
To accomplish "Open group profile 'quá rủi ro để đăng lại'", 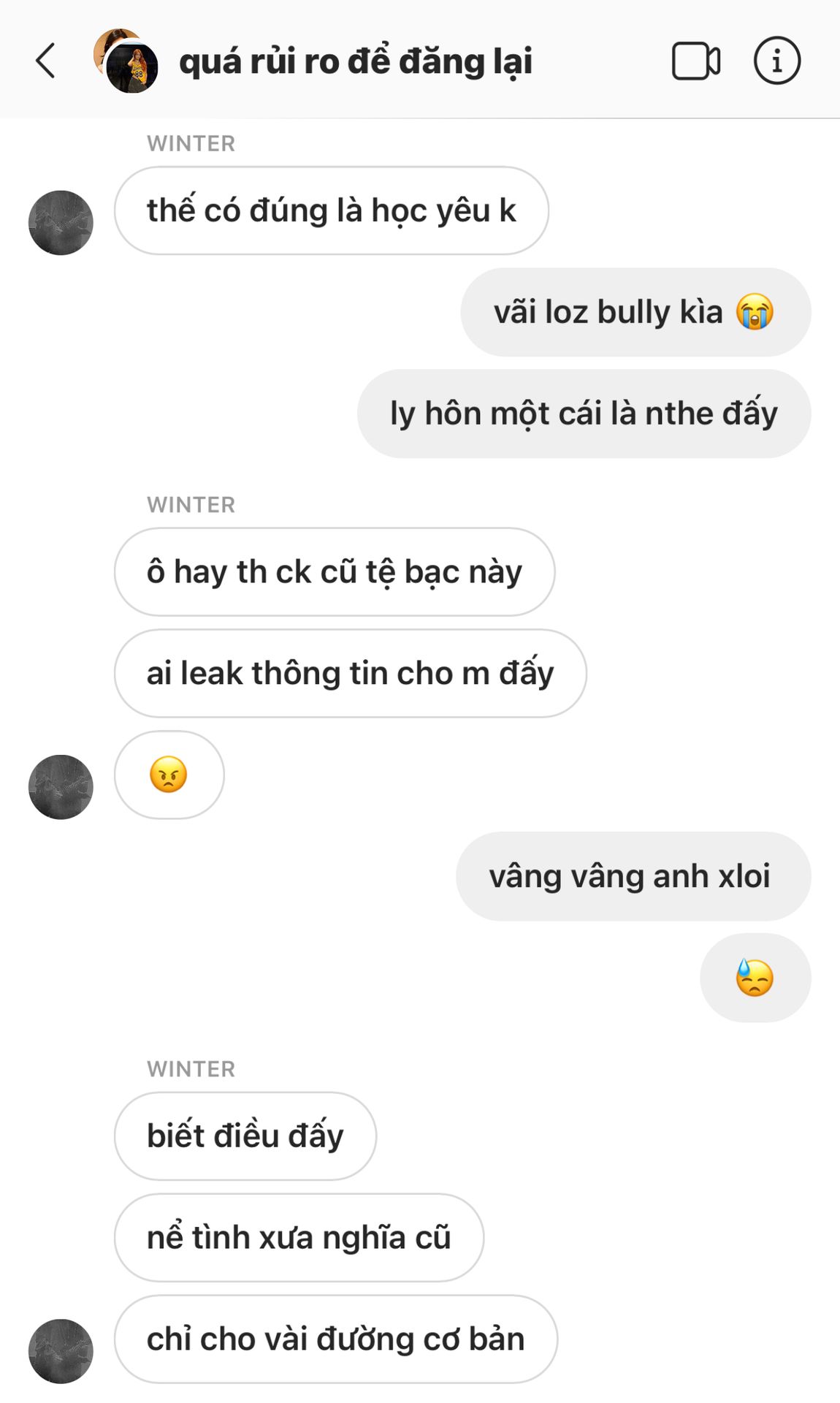I will 355,61.
